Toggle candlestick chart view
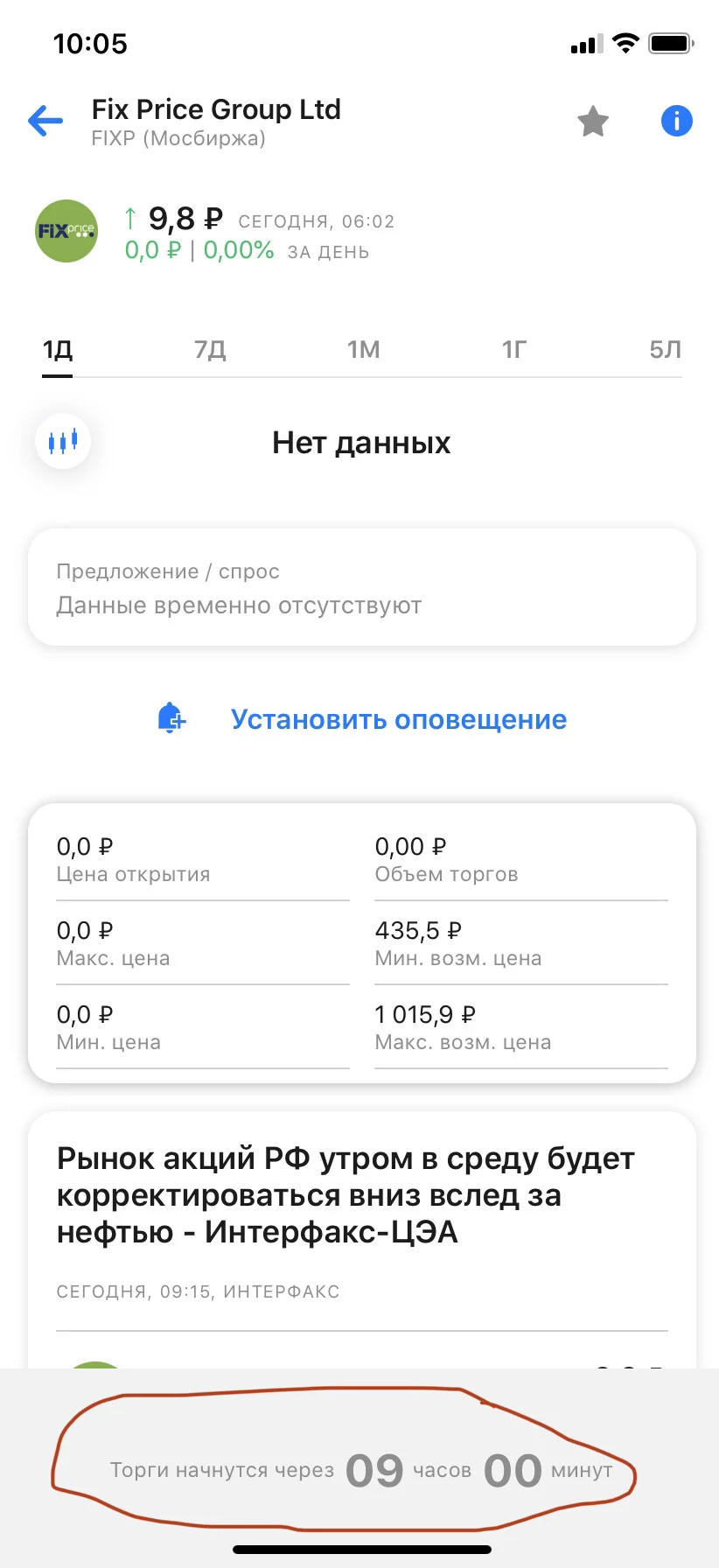 click(63, 441)
